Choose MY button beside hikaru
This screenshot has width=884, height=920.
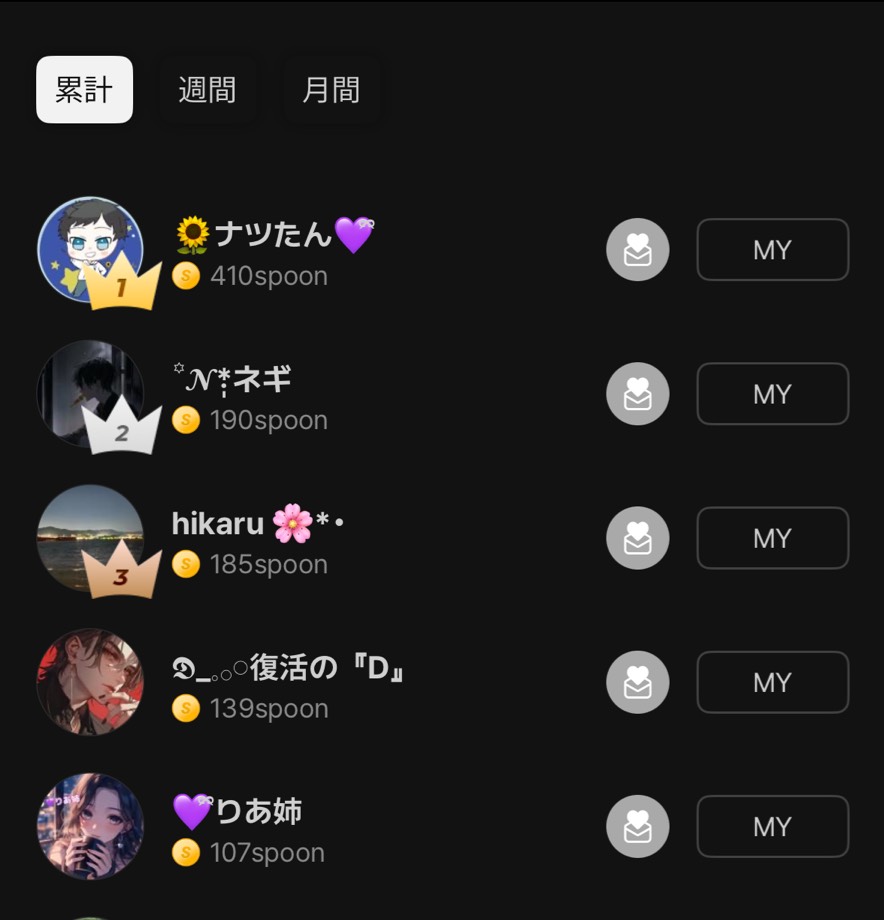(772, 538)
